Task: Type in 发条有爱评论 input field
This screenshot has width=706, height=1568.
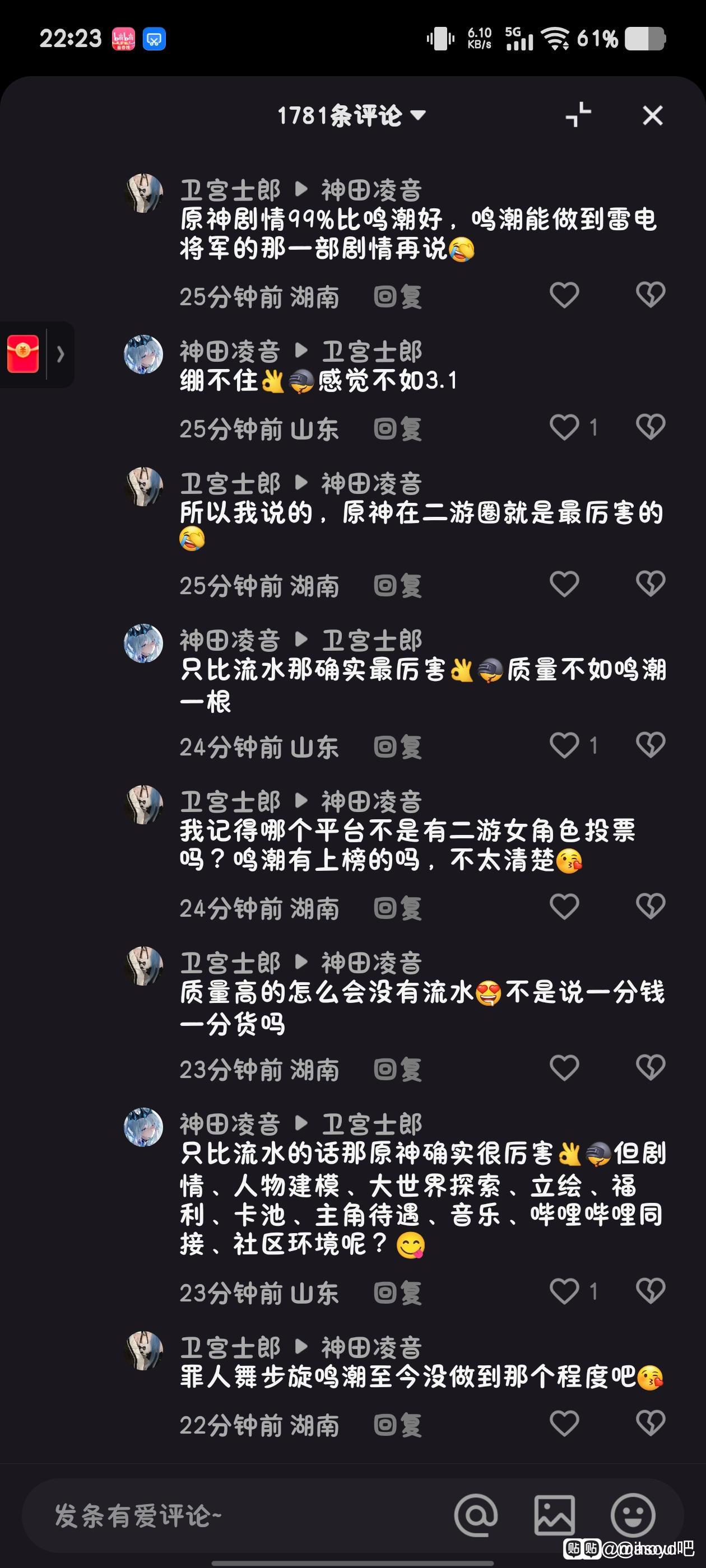Action: pos(231,1515)
